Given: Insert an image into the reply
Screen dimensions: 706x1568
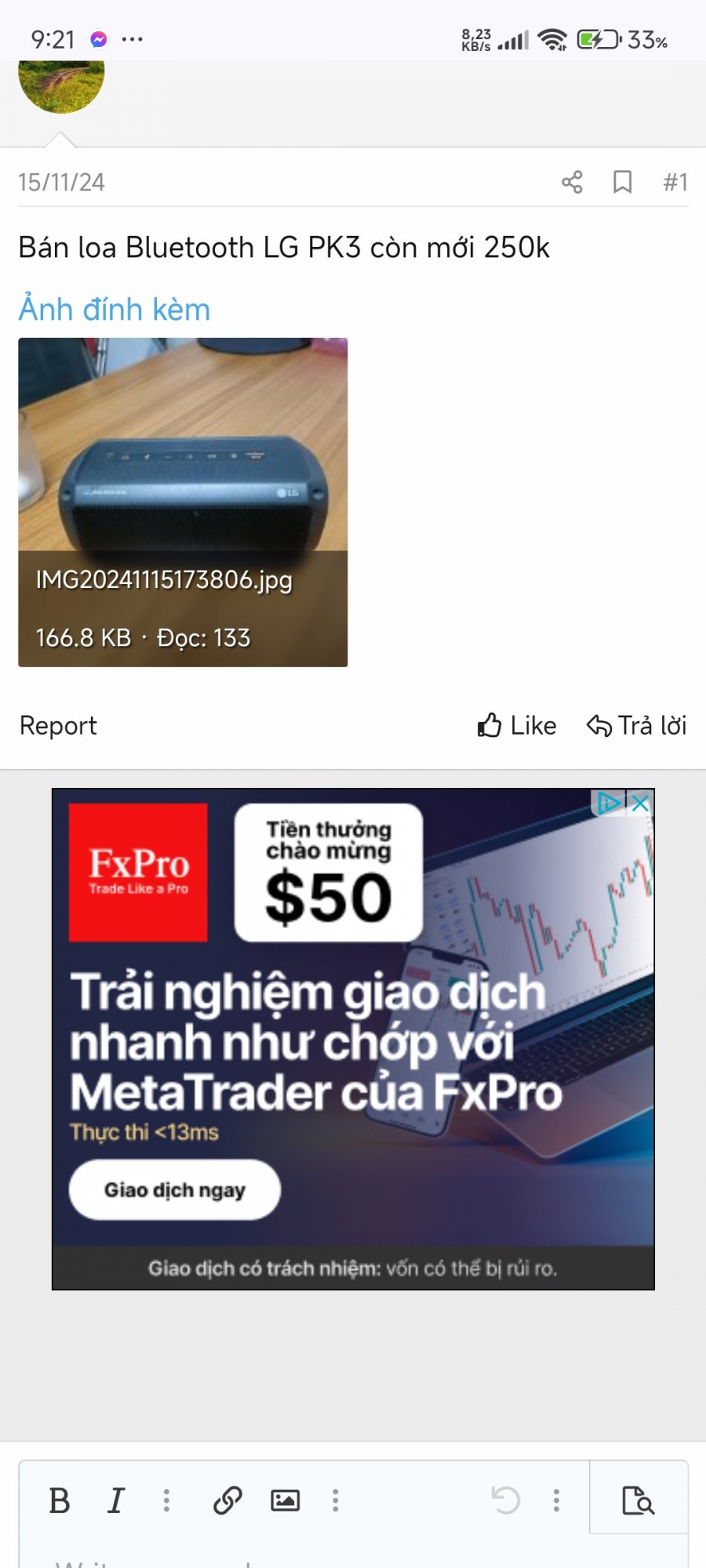Looking at the screenshot, I should coord(285,1501).
